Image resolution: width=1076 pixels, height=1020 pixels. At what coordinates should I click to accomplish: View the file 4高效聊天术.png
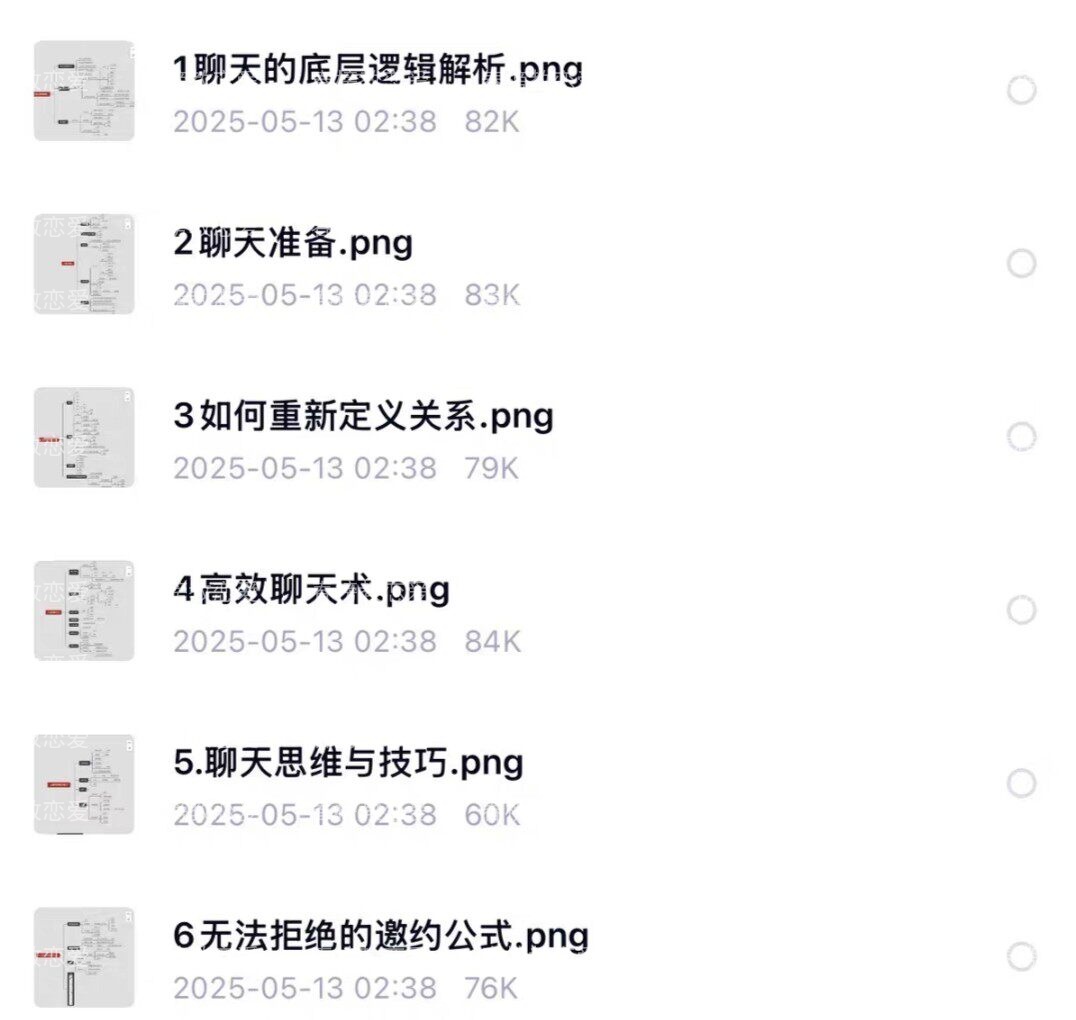pos(311,590)
